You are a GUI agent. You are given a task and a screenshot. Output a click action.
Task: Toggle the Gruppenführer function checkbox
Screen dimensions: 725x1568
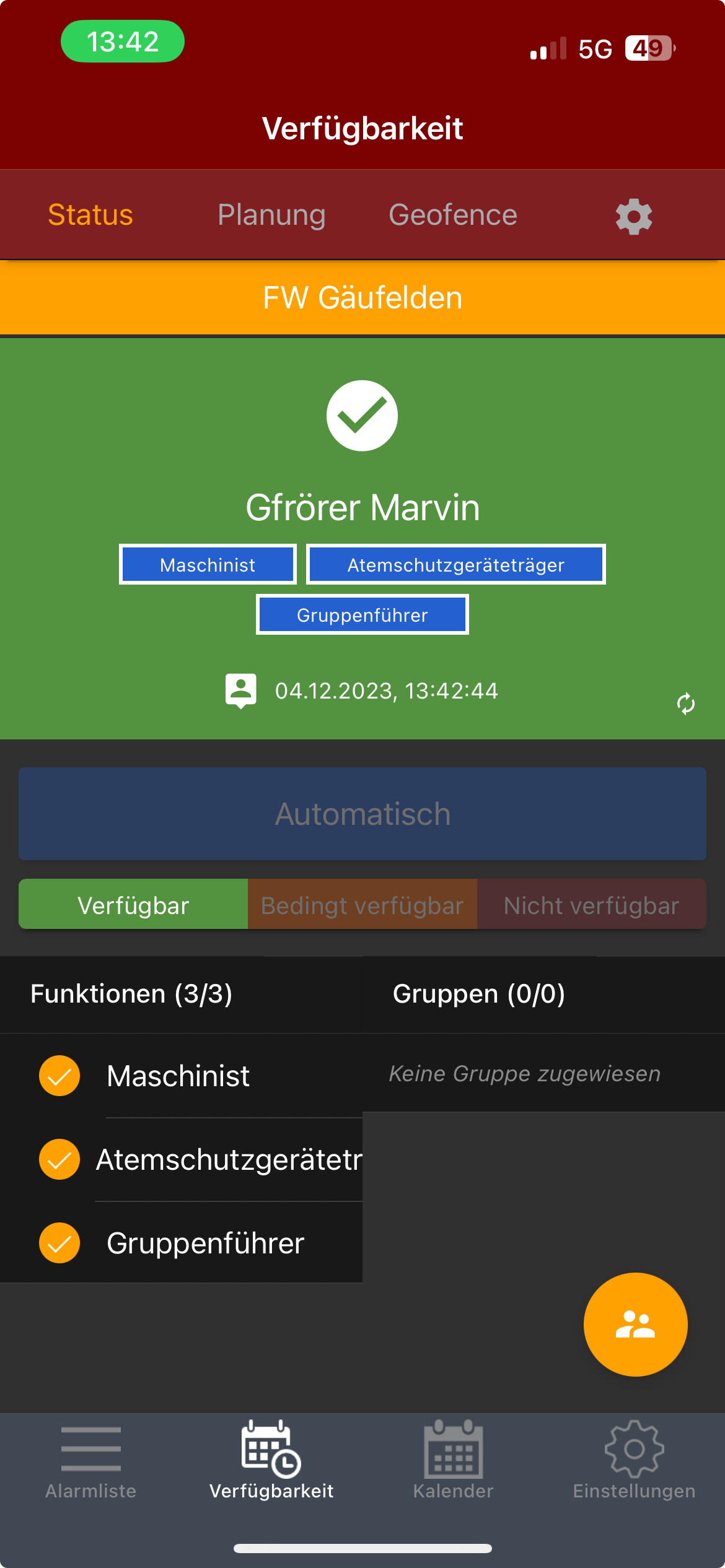point(59,1243)
